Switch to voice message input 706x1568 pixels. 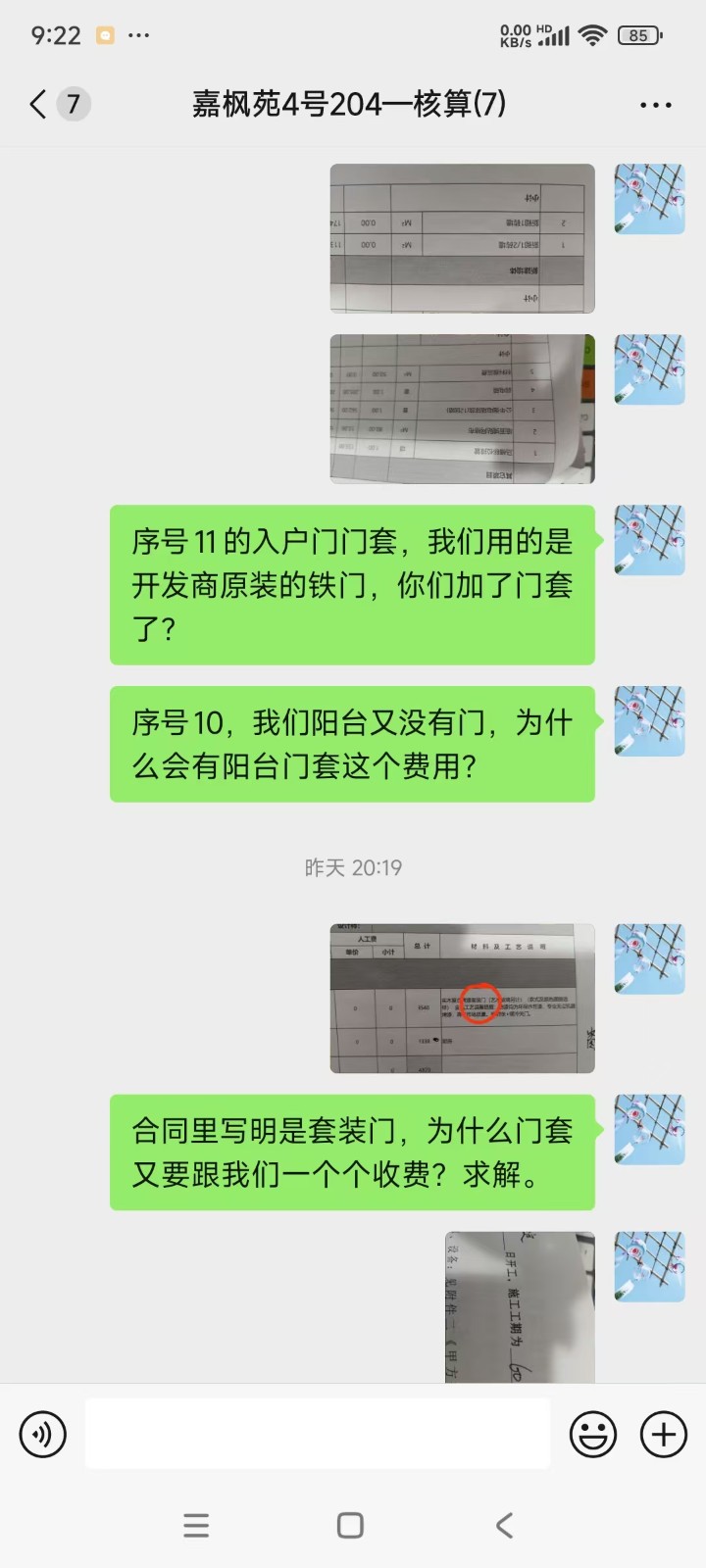click(43, 1435)
